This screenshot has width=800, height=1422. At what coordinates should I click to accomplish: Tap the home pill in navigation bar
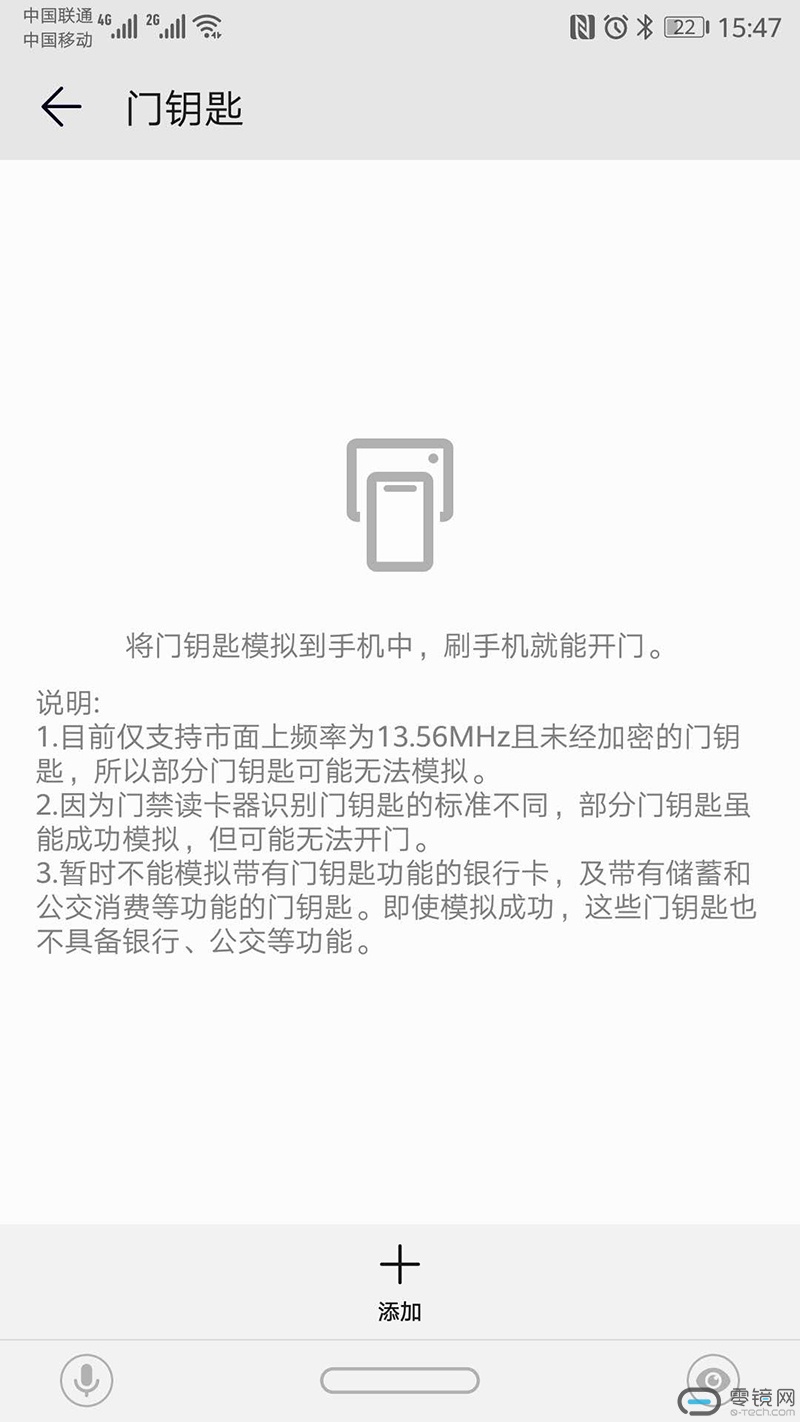point(400,1381)
